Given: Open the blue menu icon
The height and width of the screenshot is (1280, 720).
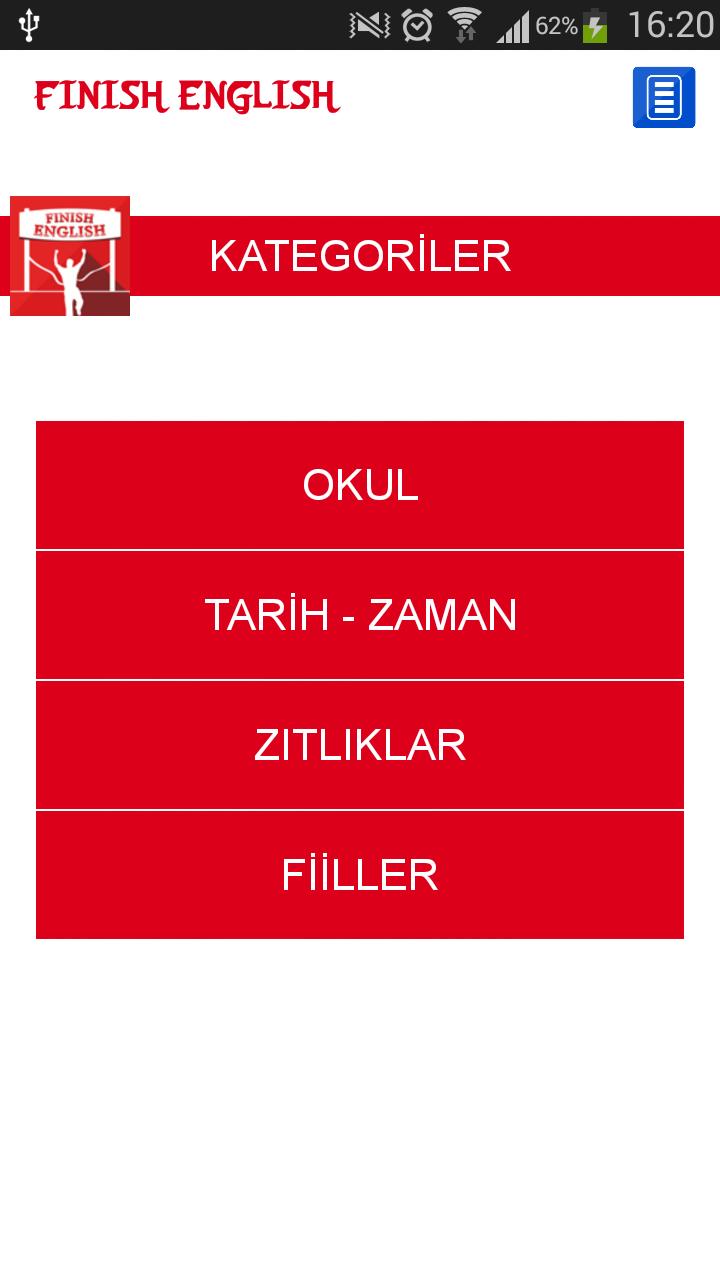Looking at the screenshot, I should 663,97.
